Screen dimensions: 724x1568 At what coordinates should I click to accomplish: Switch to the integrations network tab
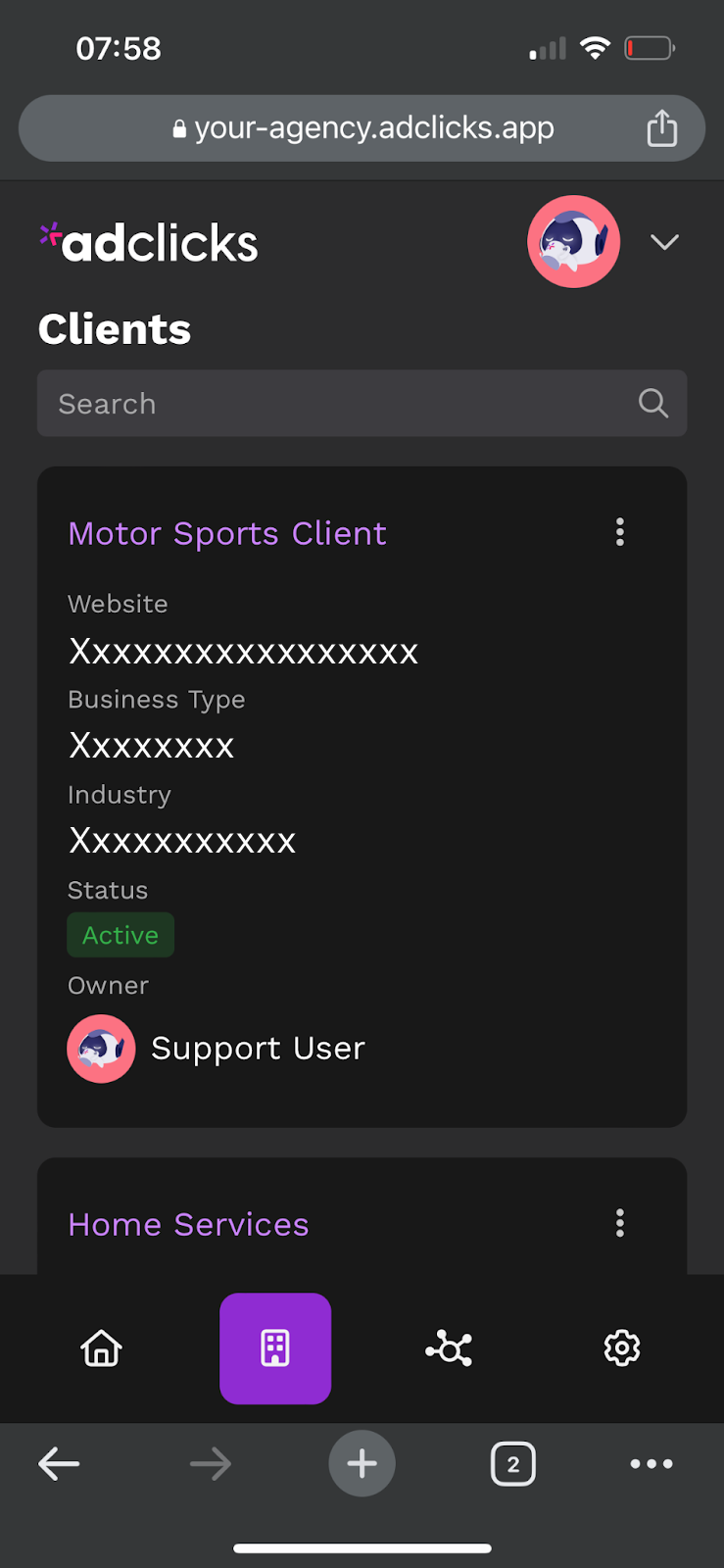tap(449, 1348)
